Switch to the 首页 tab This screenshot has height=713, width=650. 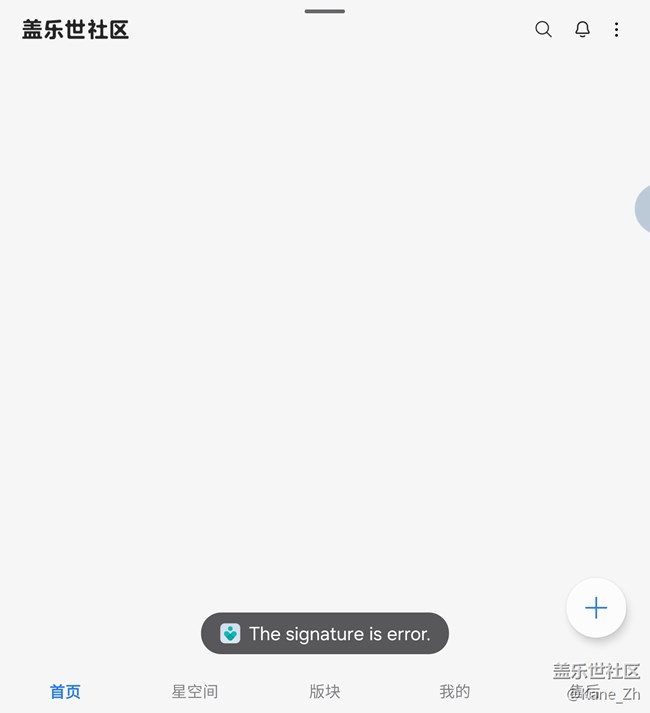tap(65, 691)
